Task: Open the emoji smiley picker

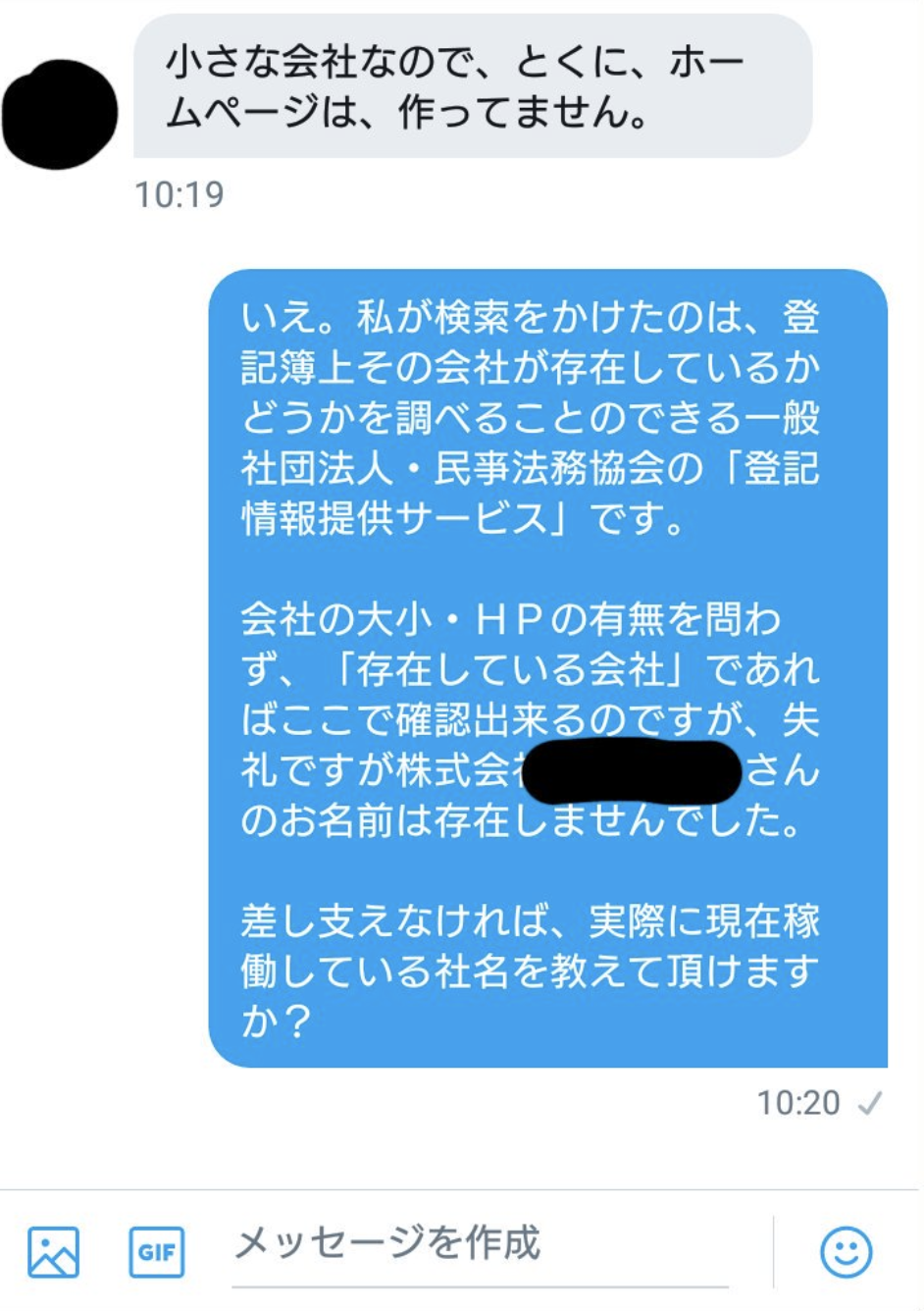Action: (845, 1251)
